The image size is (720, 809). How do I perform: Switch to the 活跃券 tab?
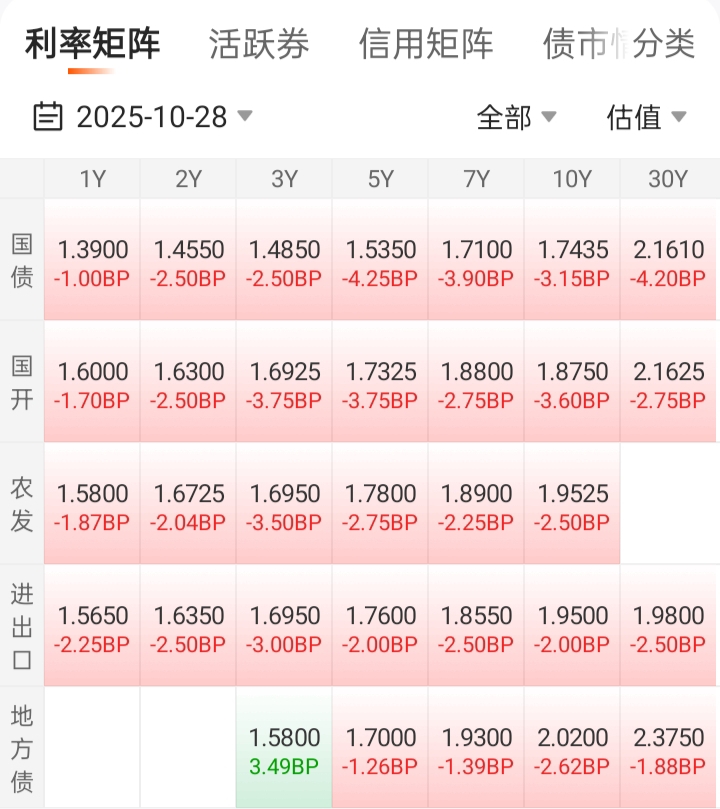coord(259,44)
